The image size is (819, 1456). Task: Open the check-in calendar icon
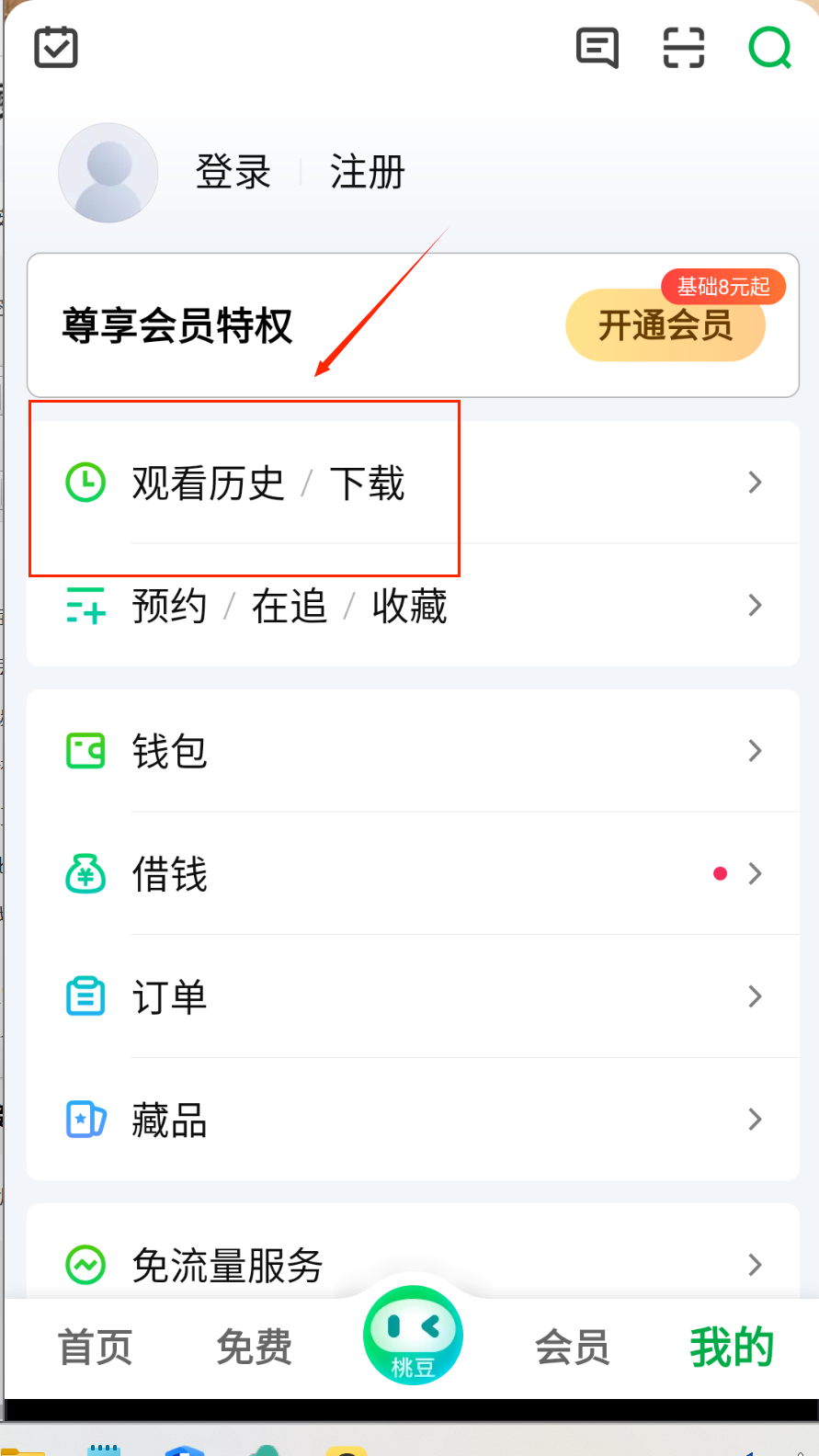(56, 48)
